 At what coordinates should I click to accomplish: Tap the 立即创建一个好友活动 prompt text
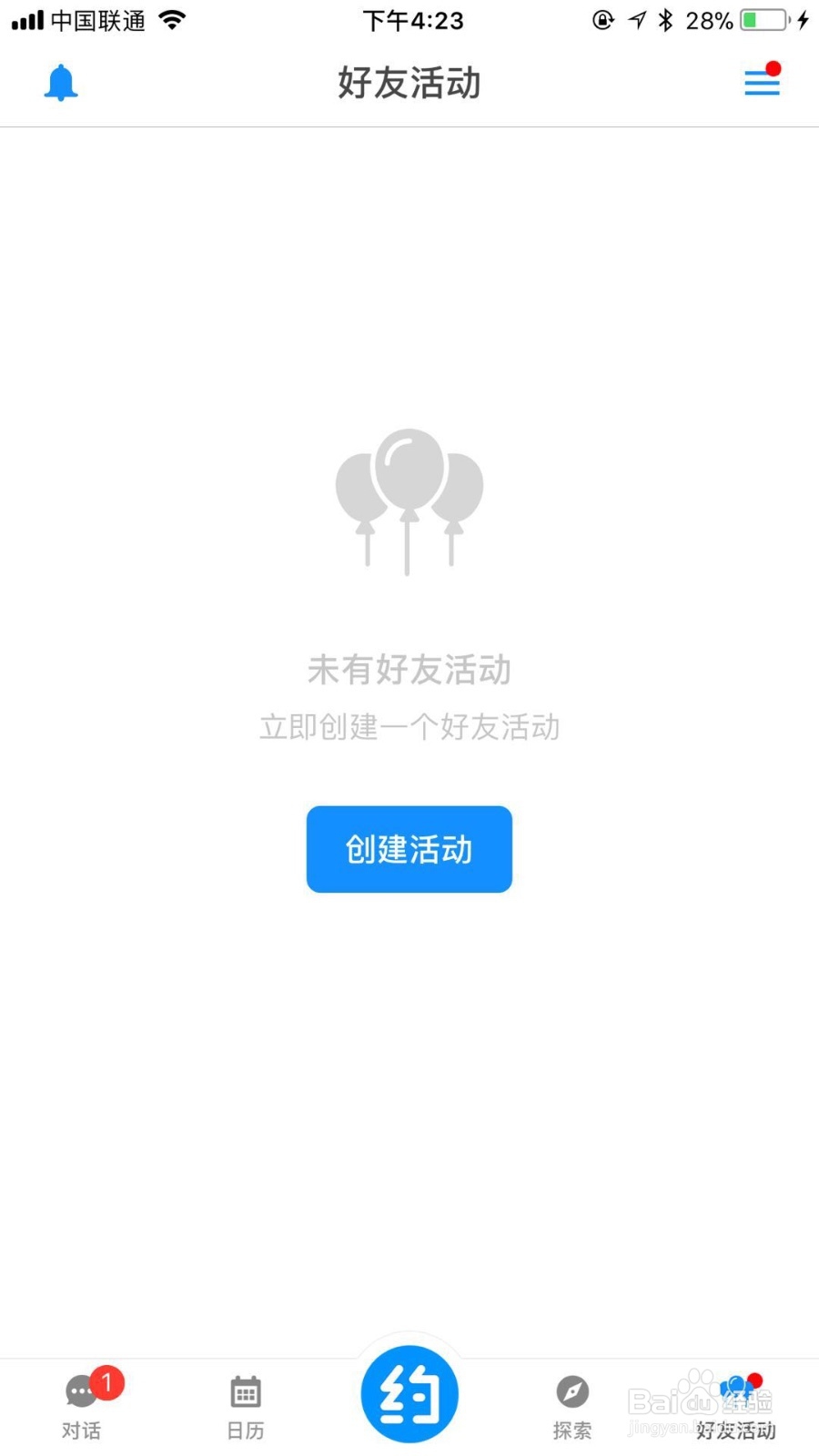click(x=409, y=726)
